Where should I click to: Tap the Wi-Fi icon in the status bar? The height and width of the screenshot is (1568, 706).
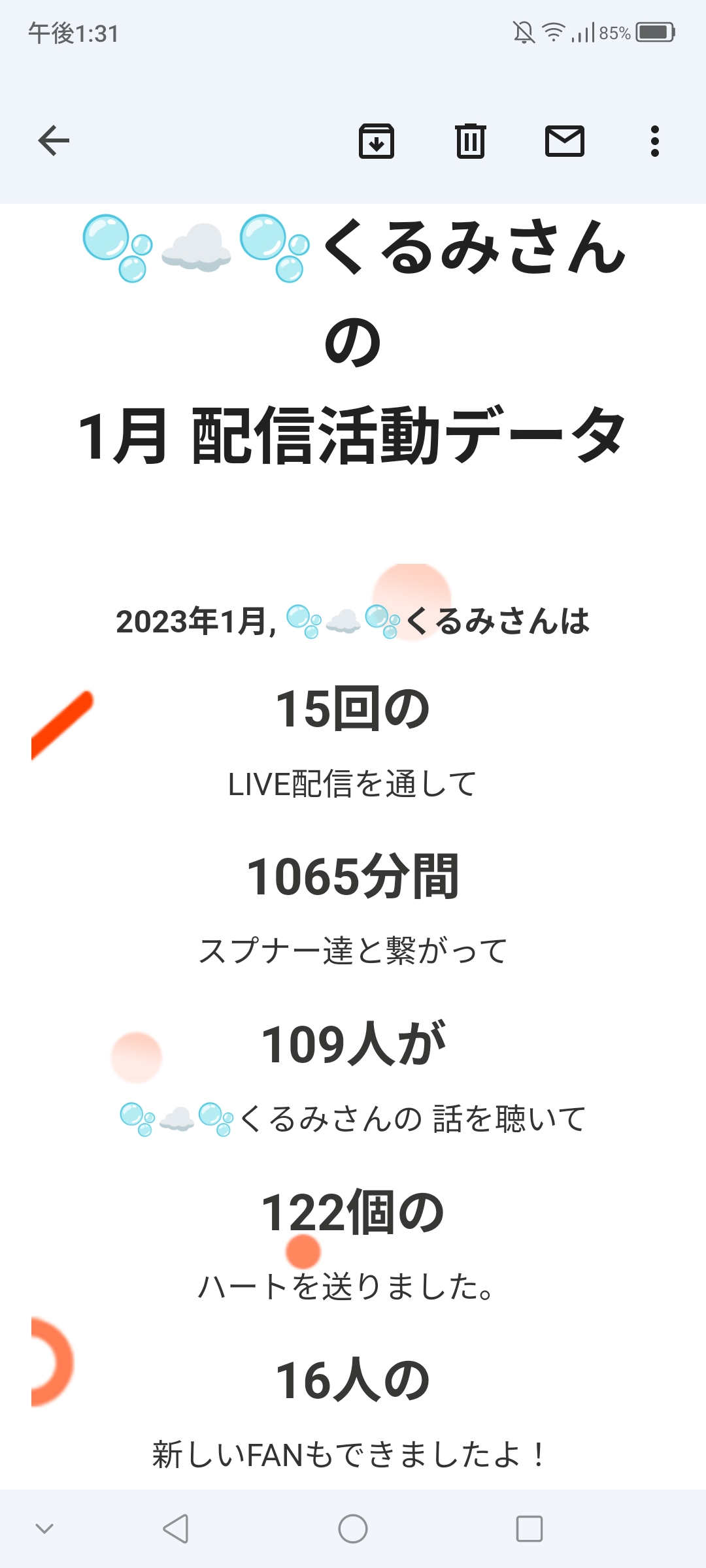tap(552, 31)
